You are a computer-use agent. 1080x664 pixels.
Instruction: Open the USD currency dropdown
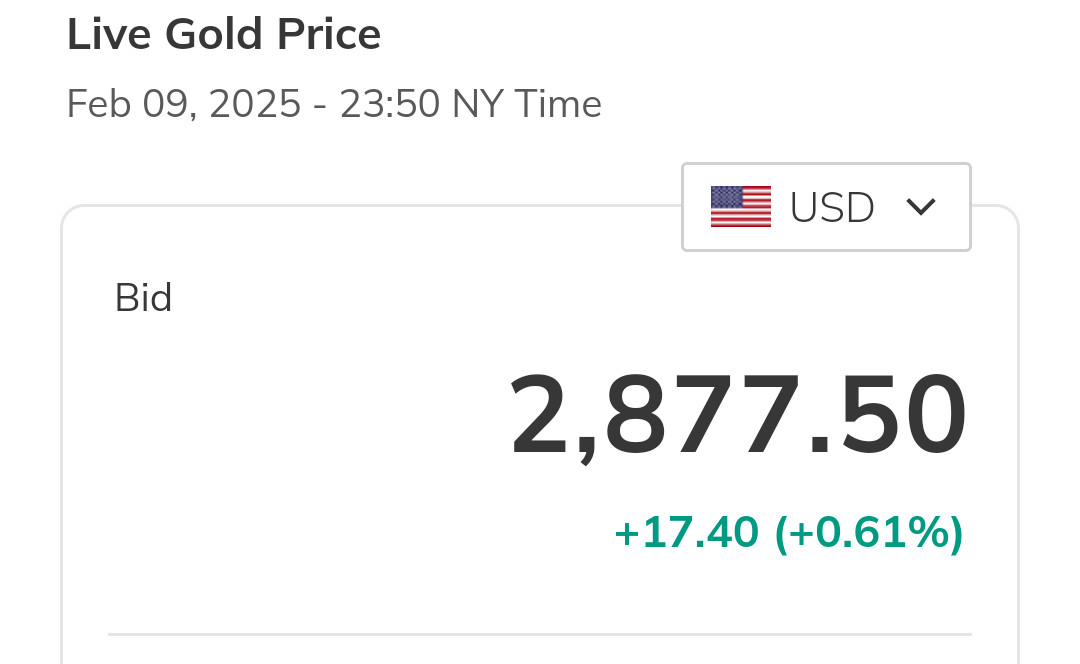(826, 207)
